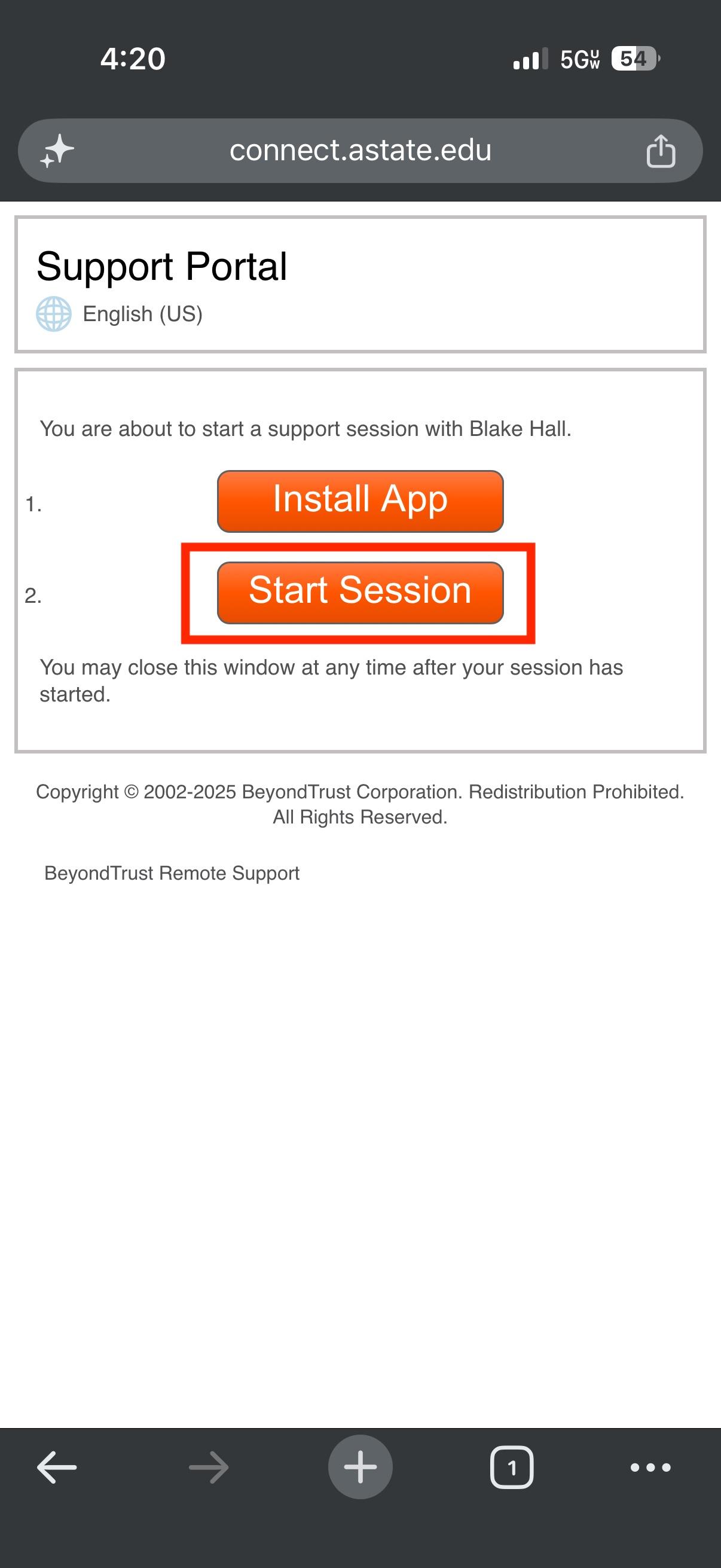This screenshot has height=1568, width=721.
Task: Change language from English (US)
Action: [x=119, y=314]
